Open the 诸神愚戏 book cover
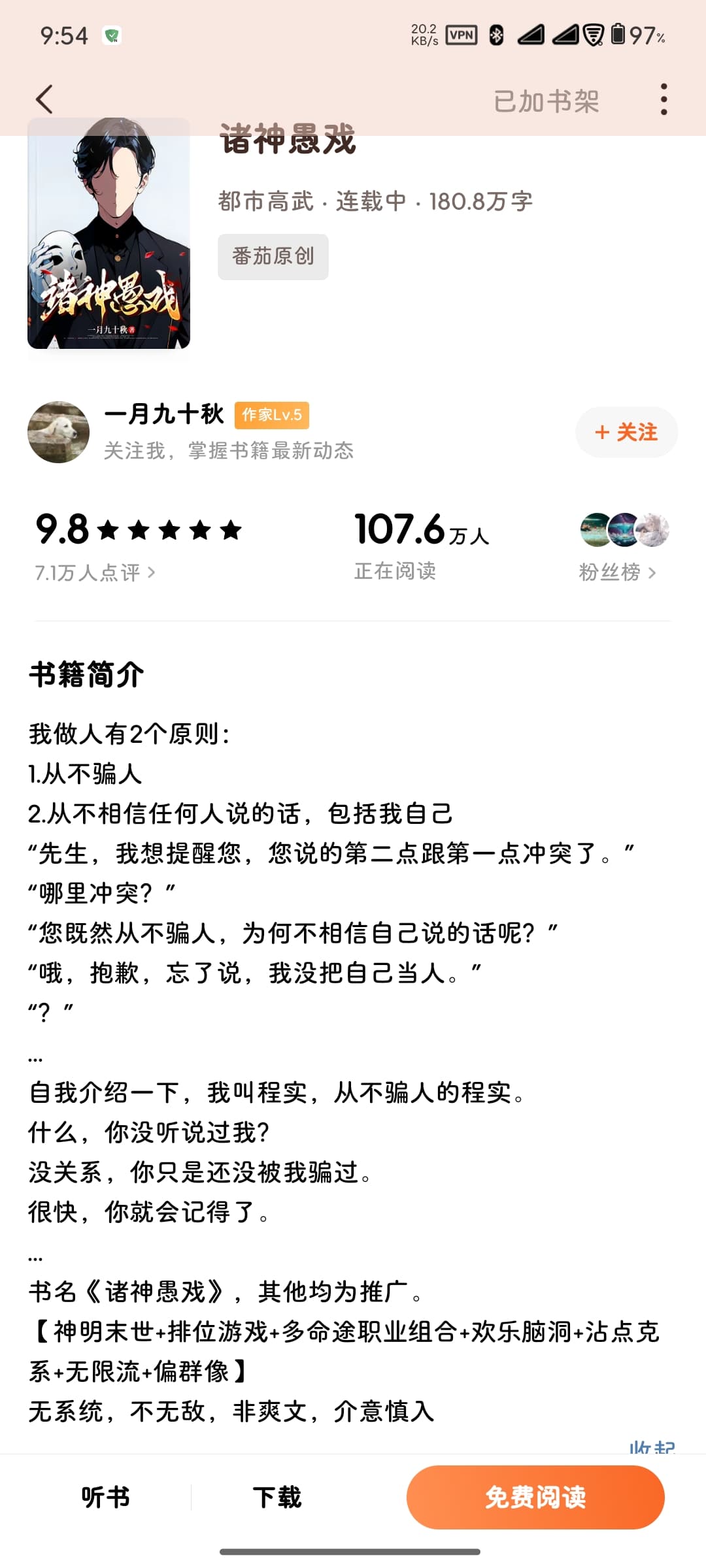 click(x=109, y=233)
